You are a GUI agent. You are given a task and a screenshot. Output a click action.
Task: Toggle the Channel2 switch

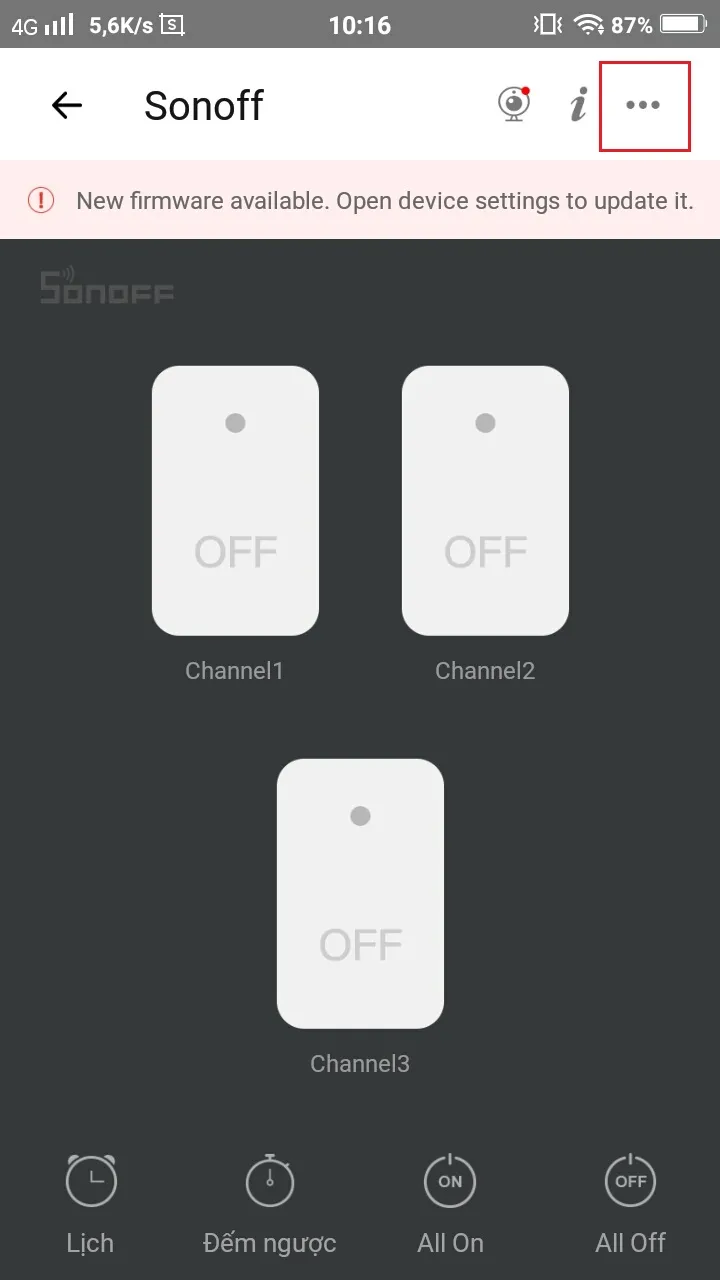point(485,500)
